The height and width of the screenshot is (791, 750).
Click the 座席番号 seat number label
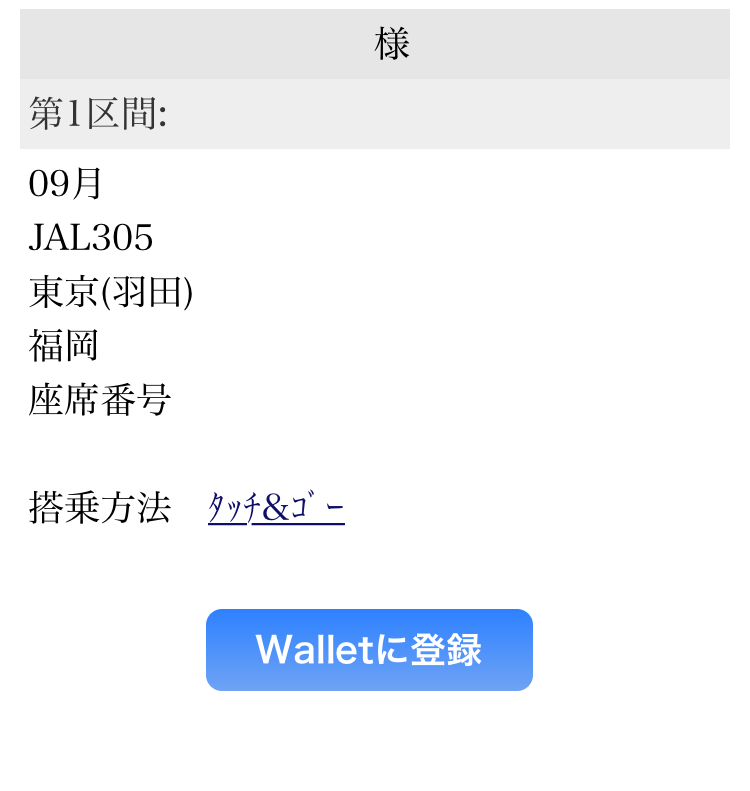pos(100,400)
